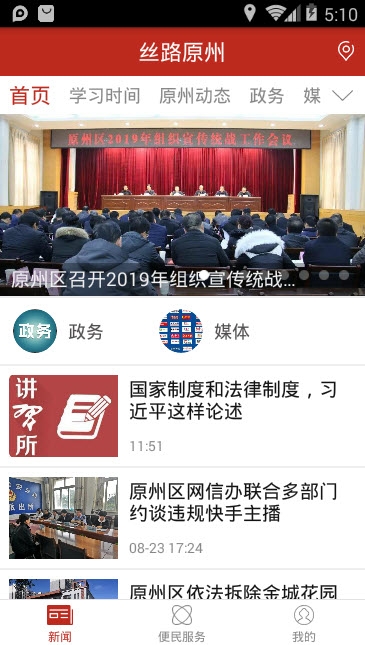Open the 媒体 round shortcut

(x=205, y=331)
